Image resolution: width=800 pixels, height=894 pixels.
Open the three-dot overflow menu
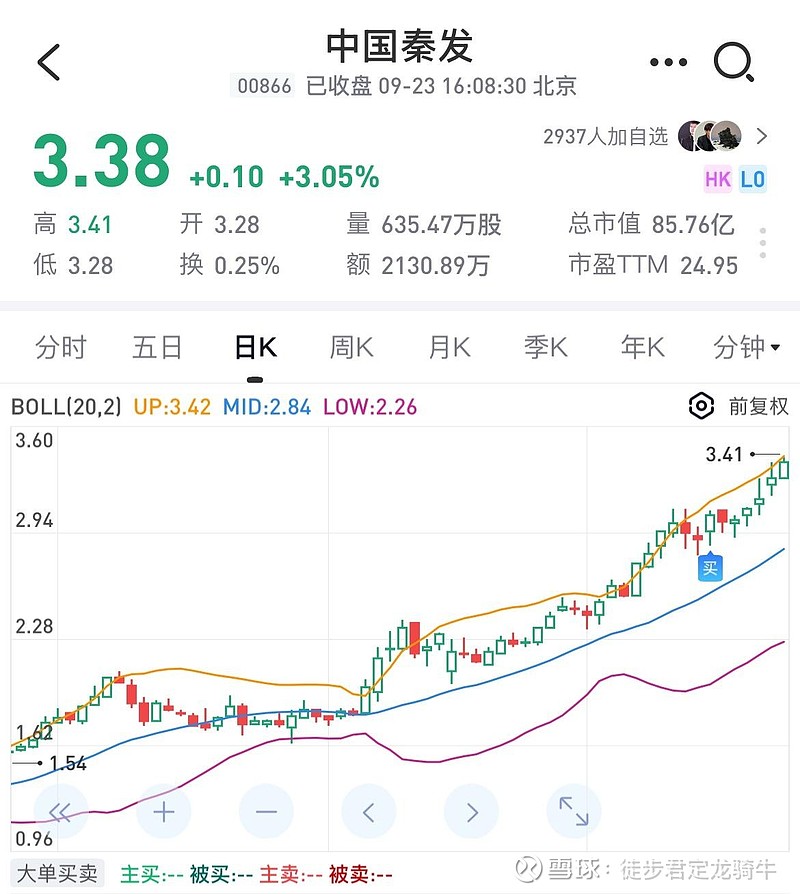pyautogui.click(x=668, y=62)
